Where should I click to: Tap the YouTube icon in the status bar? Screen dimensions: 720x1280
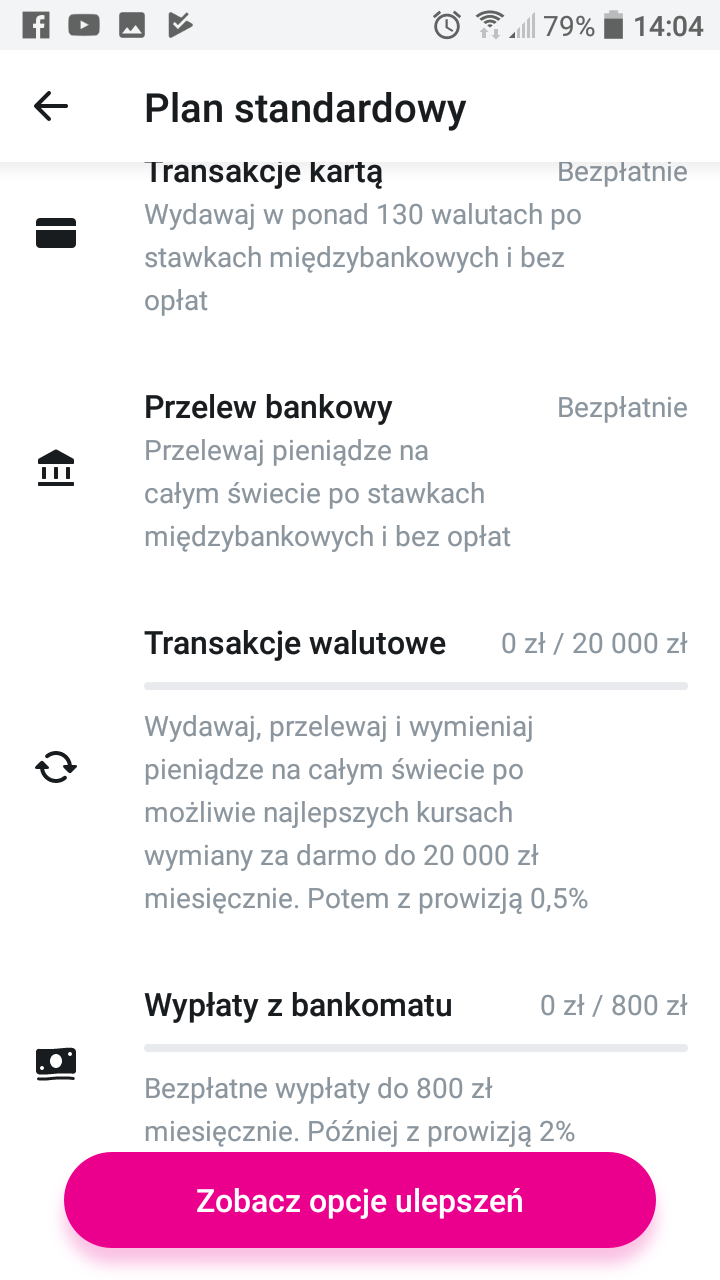84,25
